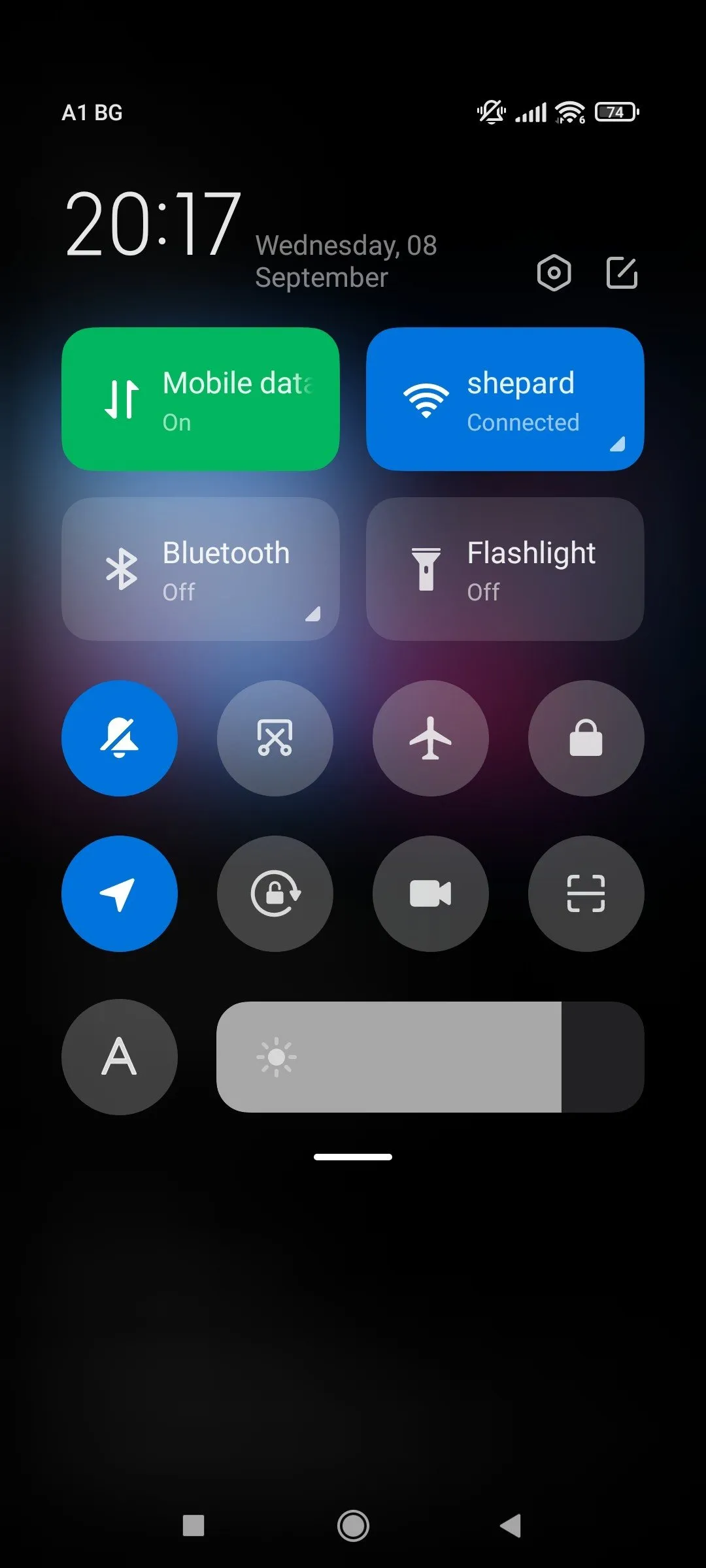
Task: Disconnect the shepard Wi-Fi tile
Action: point(505,399)
